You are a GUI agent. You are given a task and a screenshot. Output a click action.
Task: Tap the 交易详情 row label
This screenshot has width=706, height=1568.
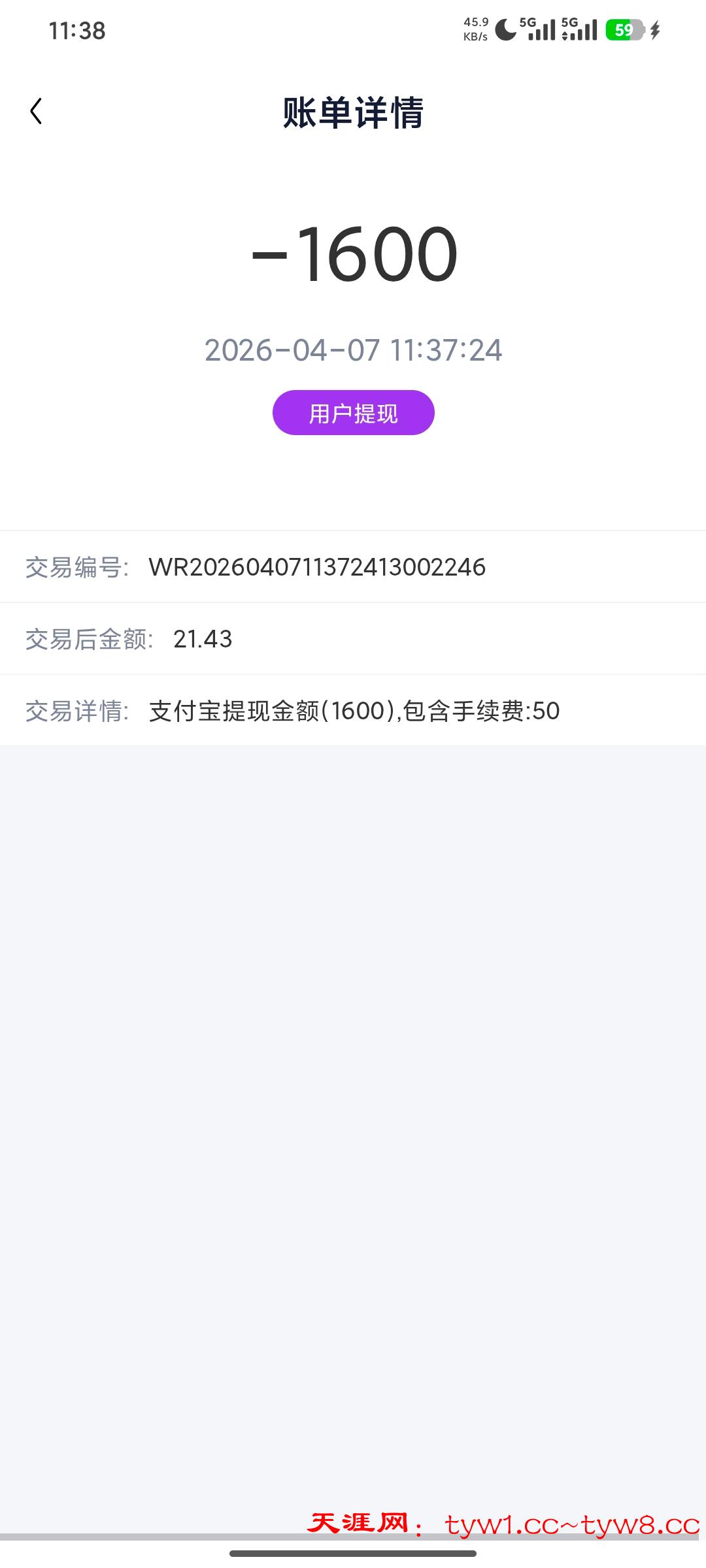click(78, 712)
